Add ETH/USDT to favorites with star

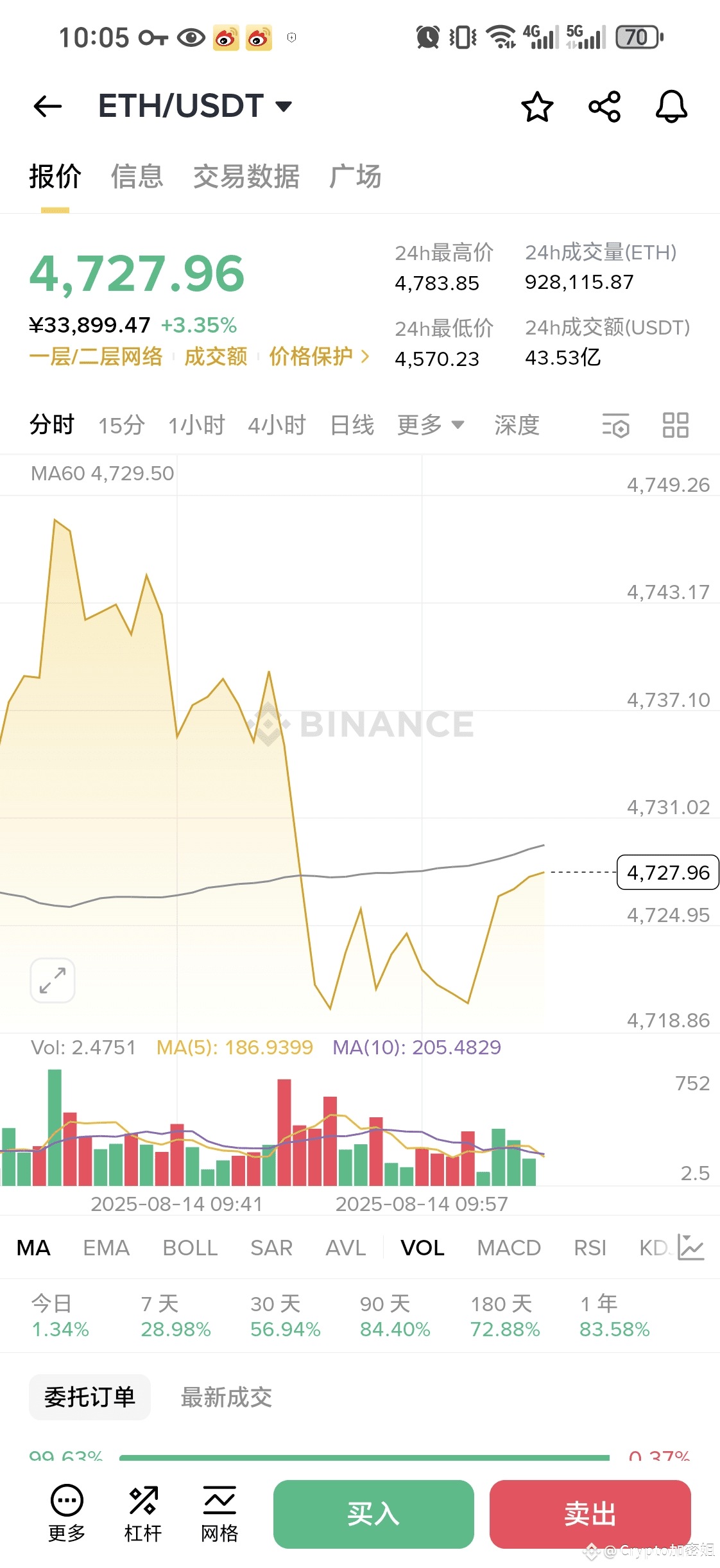537,107
